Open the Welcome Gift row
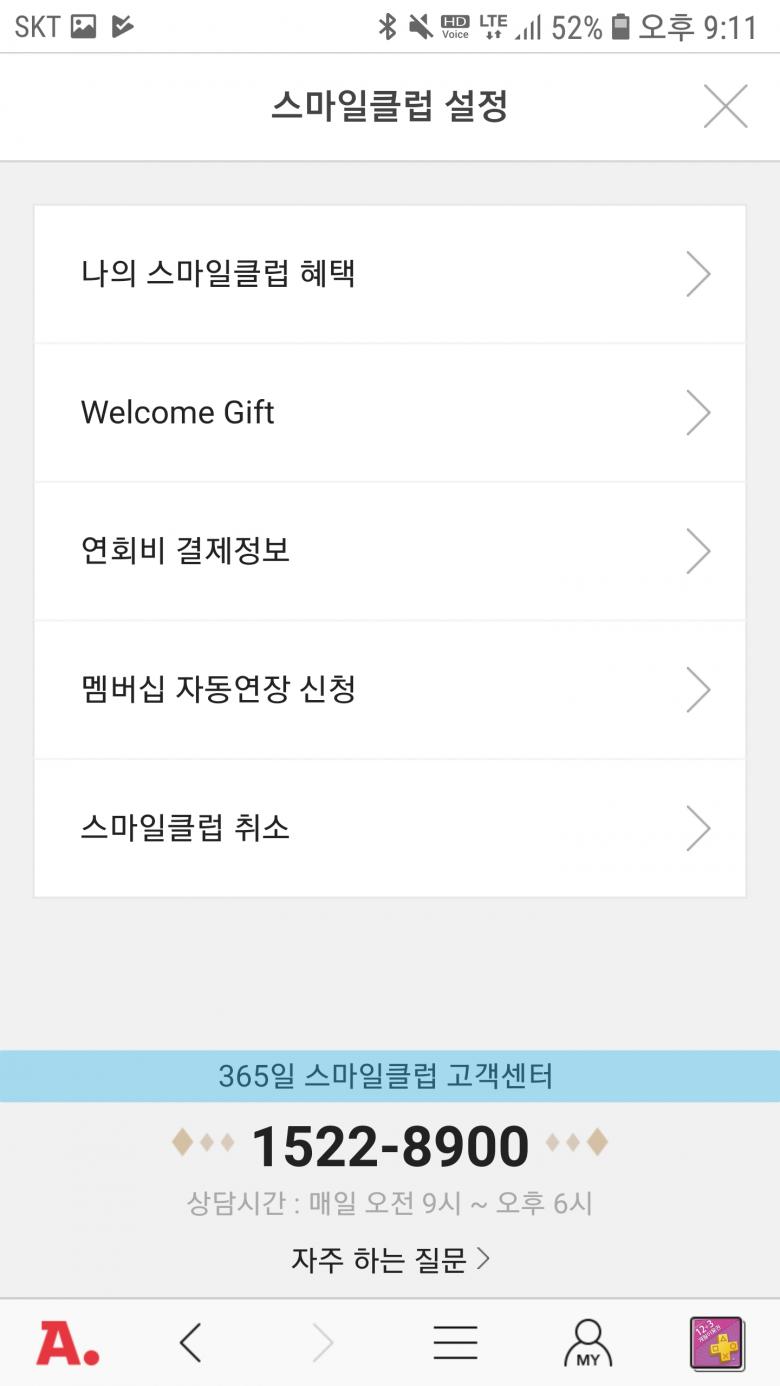Screen dimensions: 780x1386 point(390,412)
